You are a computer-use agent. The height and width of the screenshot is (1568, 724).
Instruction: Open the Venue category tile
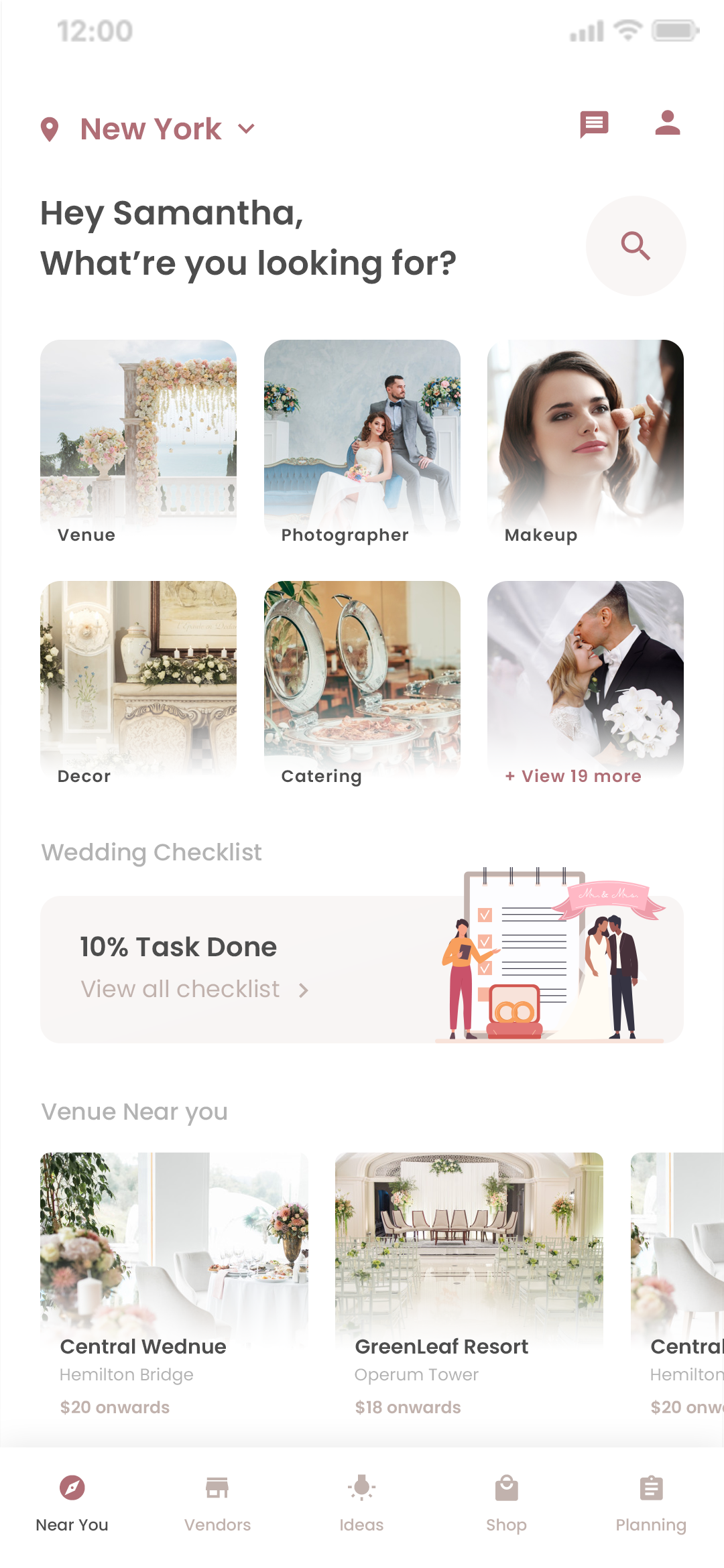tap(138, 442)
